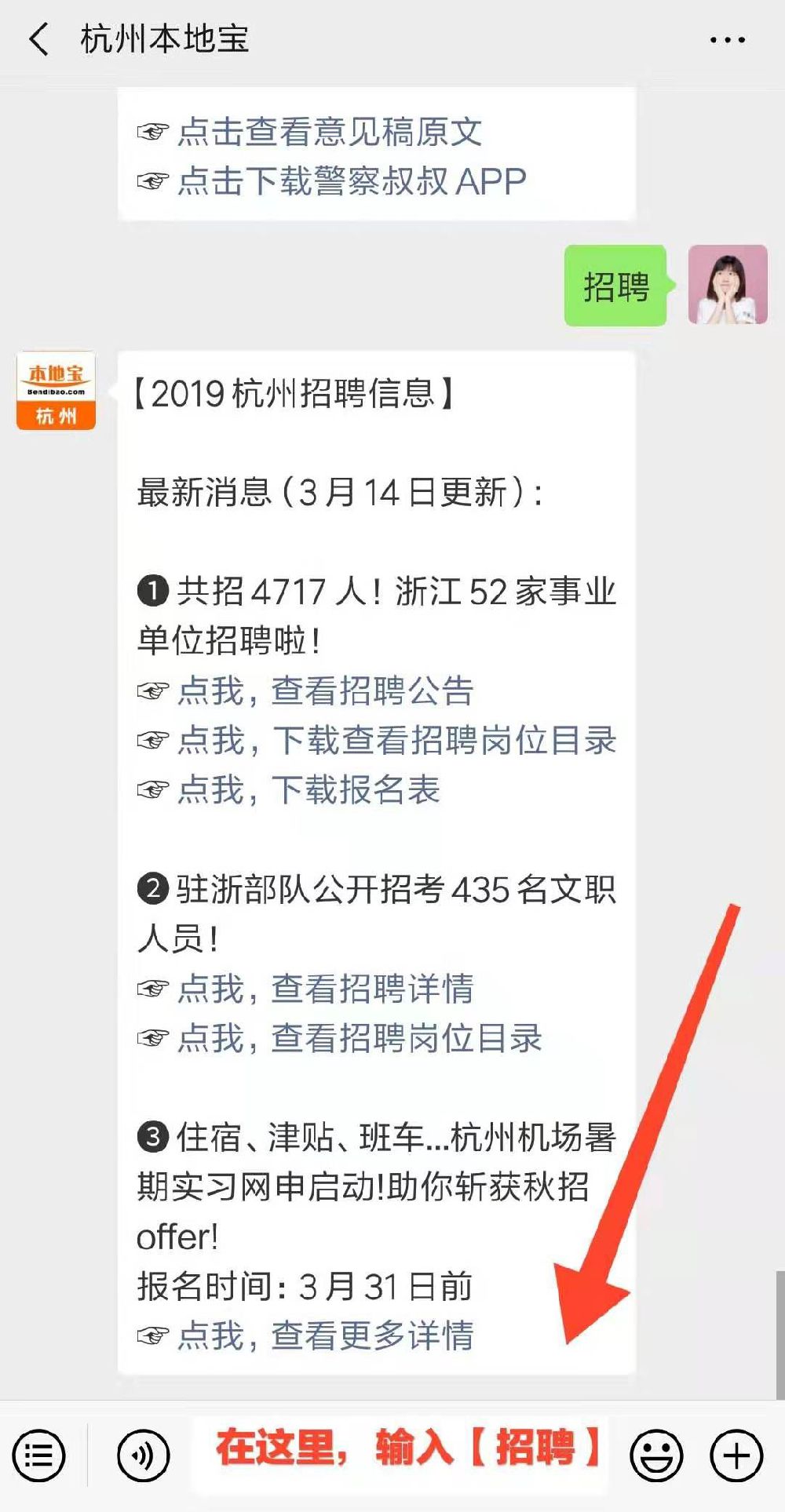Go back from 杭州本地宝 chat
Image resolution: width=785 pixels, height=1512 pixels.
point(39,39)
